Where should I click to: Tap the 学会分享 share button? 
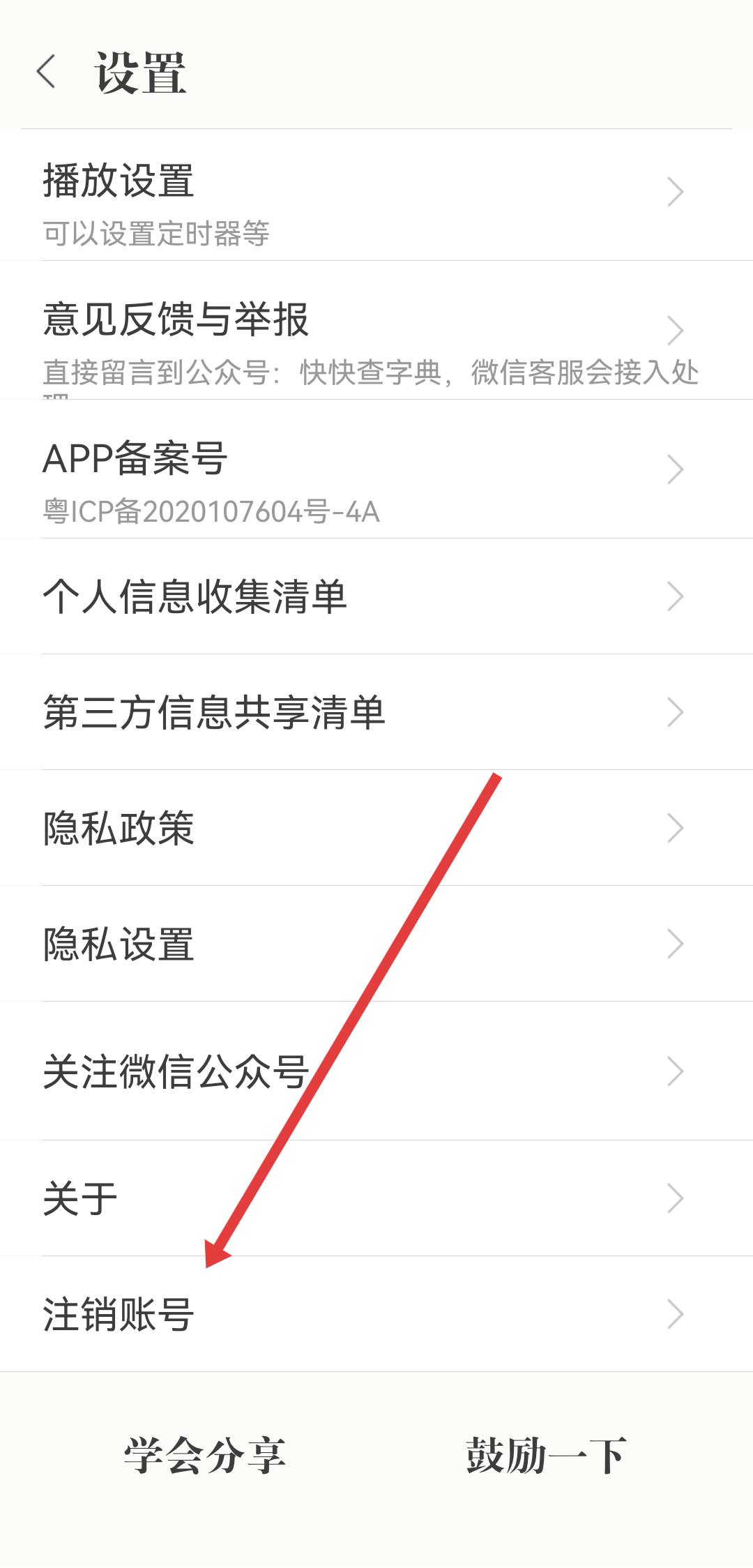205,1455
